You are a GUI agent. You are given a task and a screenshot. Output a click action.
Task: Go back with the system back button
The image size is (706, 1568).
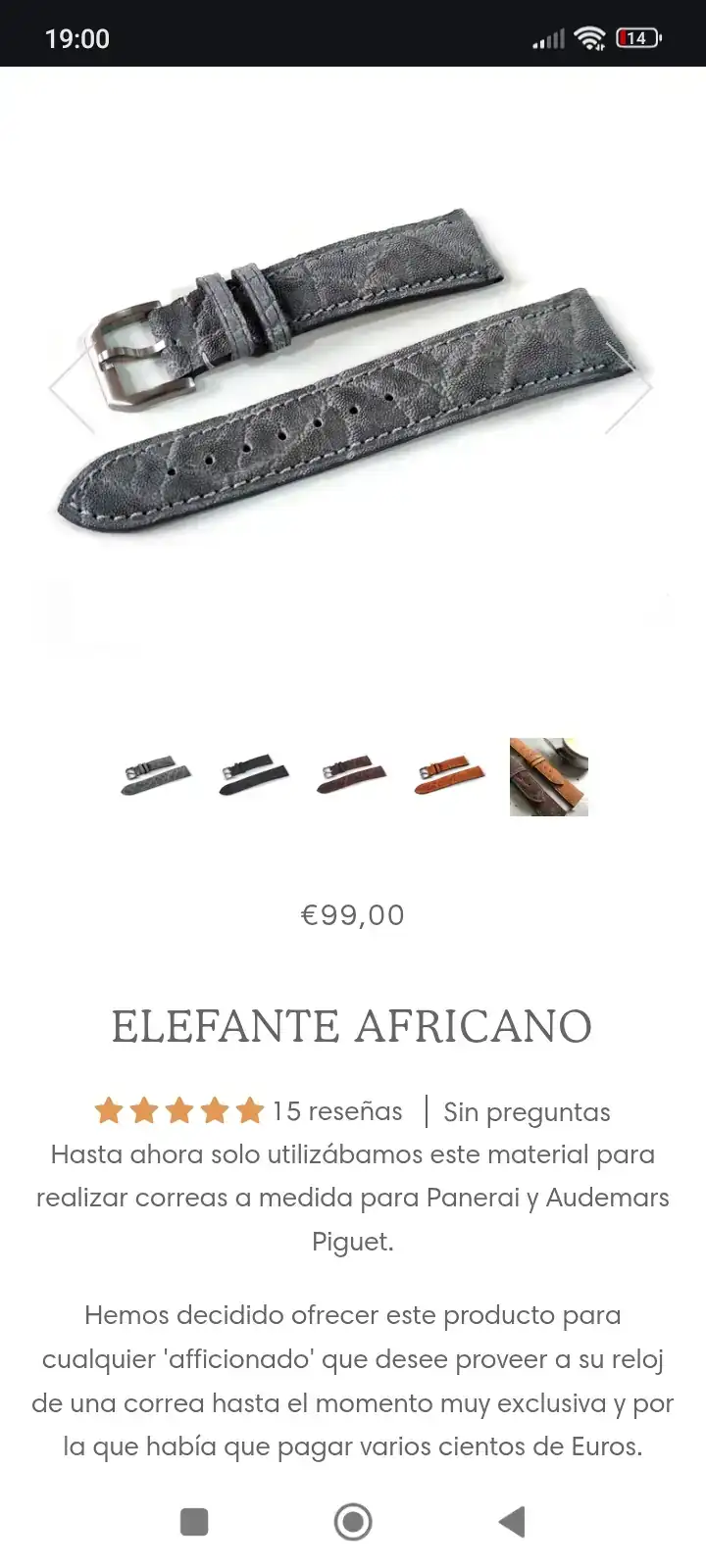click(x=512, y=1522)
